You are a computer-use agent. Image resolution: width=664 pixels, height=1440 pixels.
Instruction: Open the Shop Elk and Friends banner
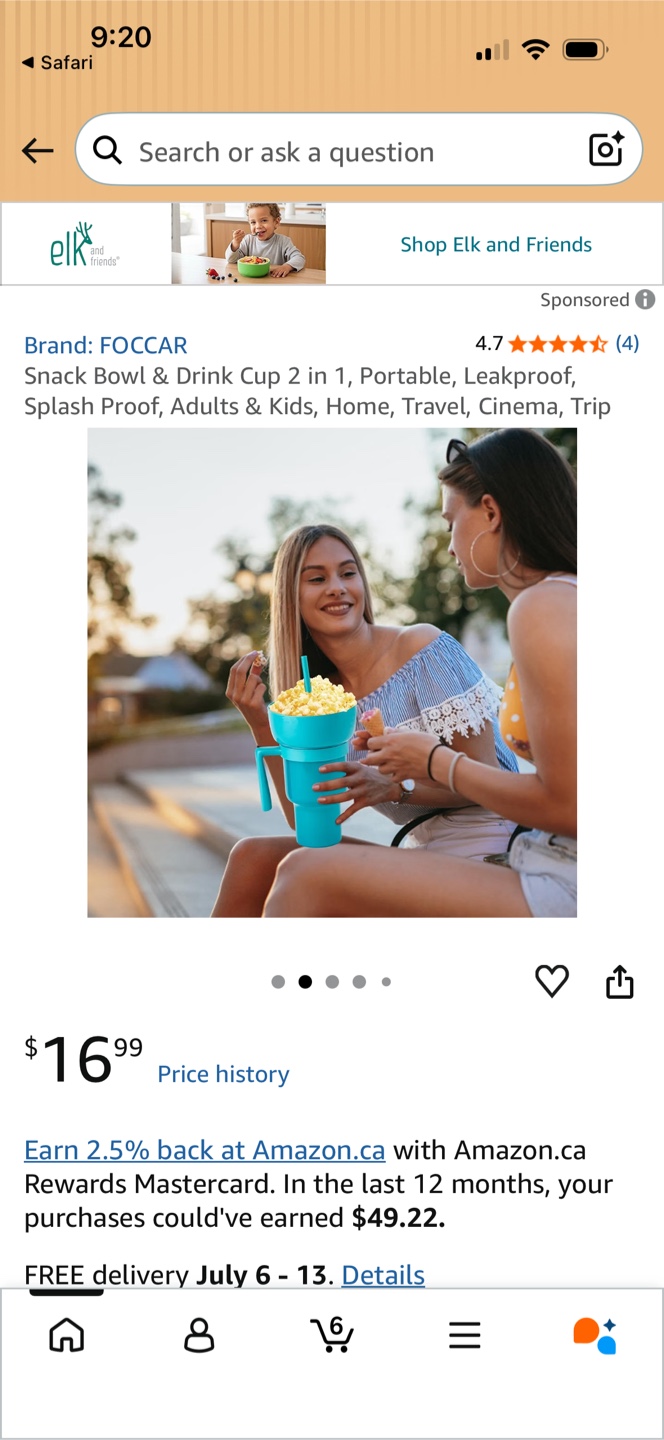tap(332, 244)
